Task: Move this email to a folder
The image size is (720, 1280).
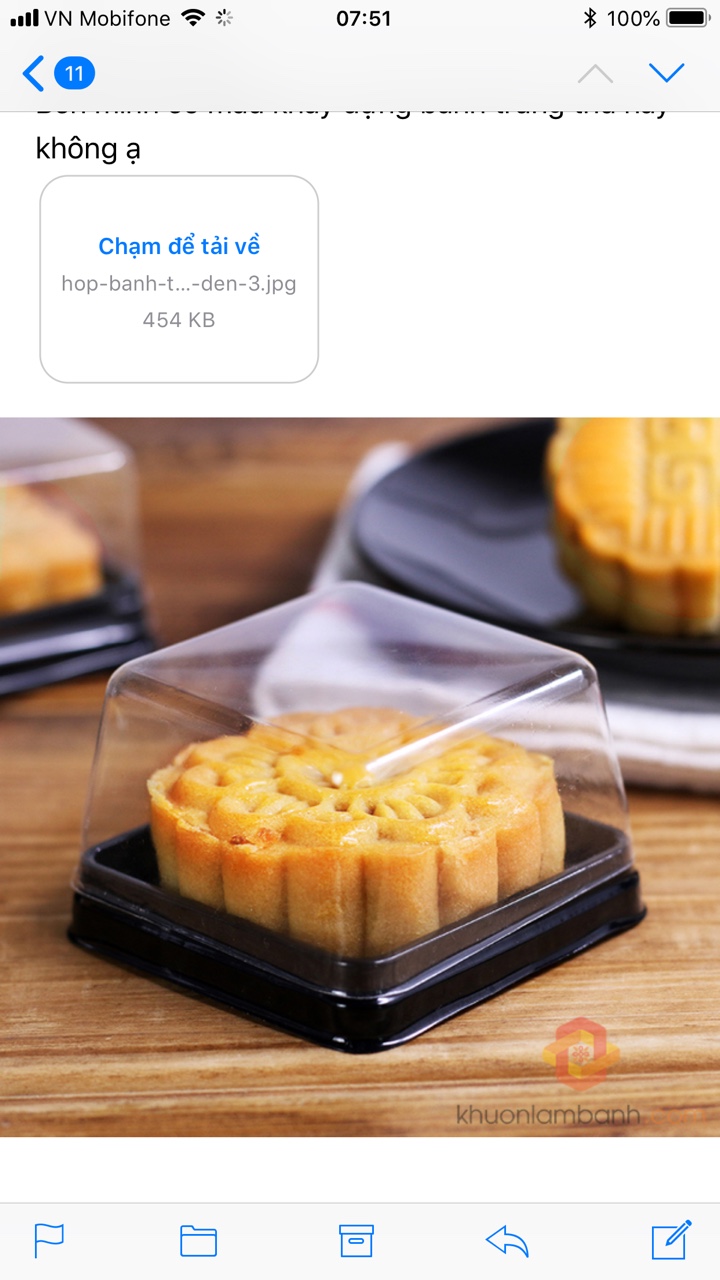Action: [x=198, y=1241]
